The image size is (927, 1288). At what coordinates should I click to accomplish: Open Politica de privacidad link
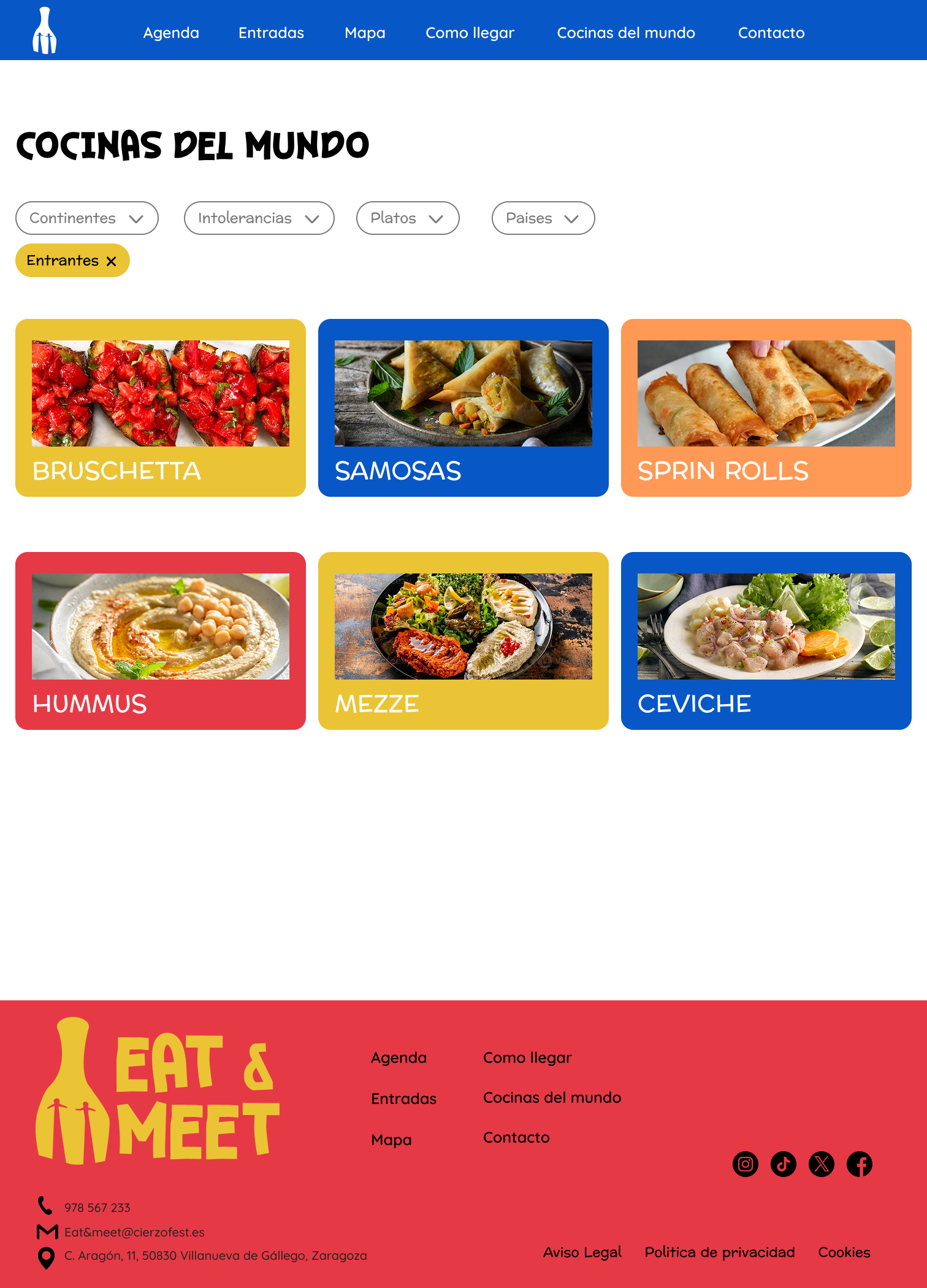tap(719, 1252)
